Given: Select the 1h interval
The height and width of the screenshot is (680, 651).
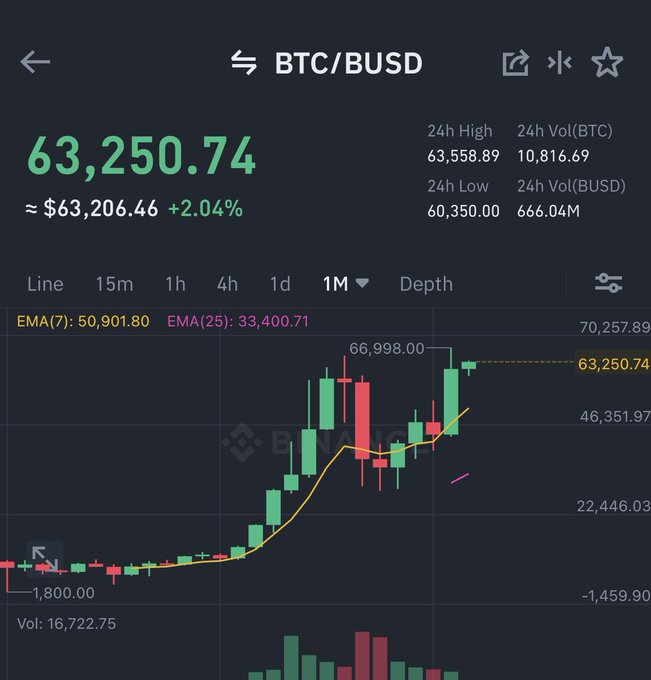Looking at the screenshot, I should tap(176, 284).
